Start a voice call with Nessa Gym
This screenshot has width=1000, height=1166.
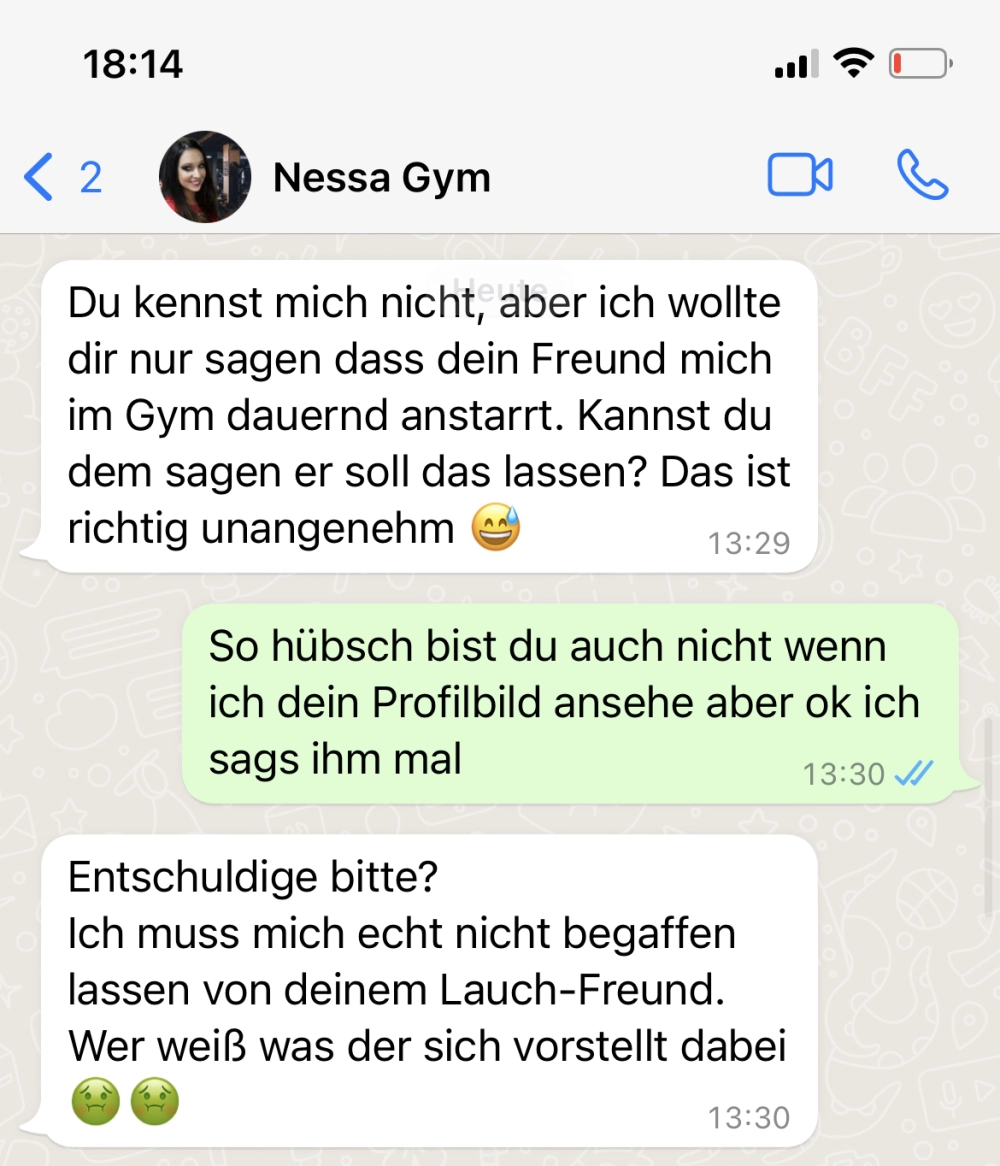point(922,176)
